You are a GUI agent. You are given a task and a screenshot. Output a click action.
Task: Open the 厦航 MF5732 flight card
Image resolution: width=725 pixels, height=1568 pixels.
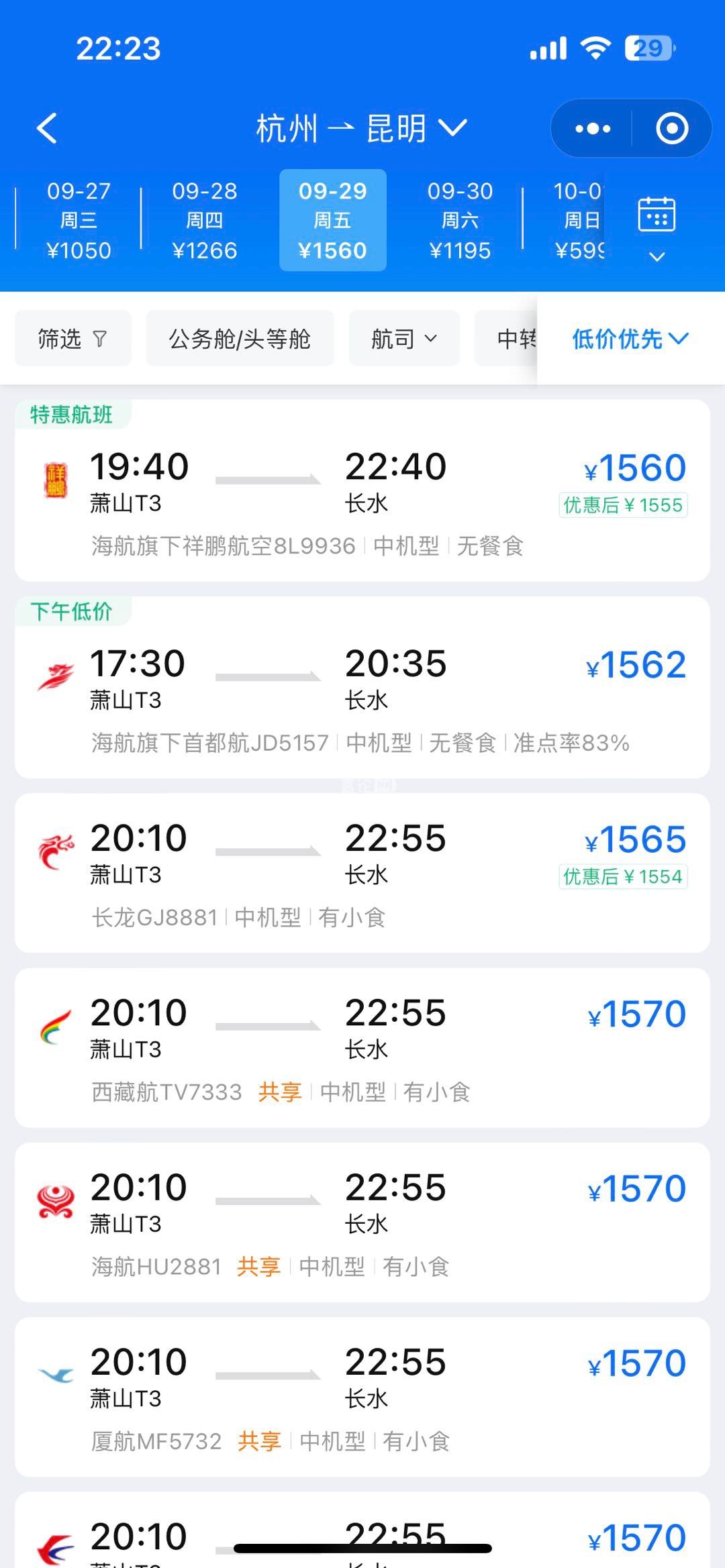point(362,1396)
